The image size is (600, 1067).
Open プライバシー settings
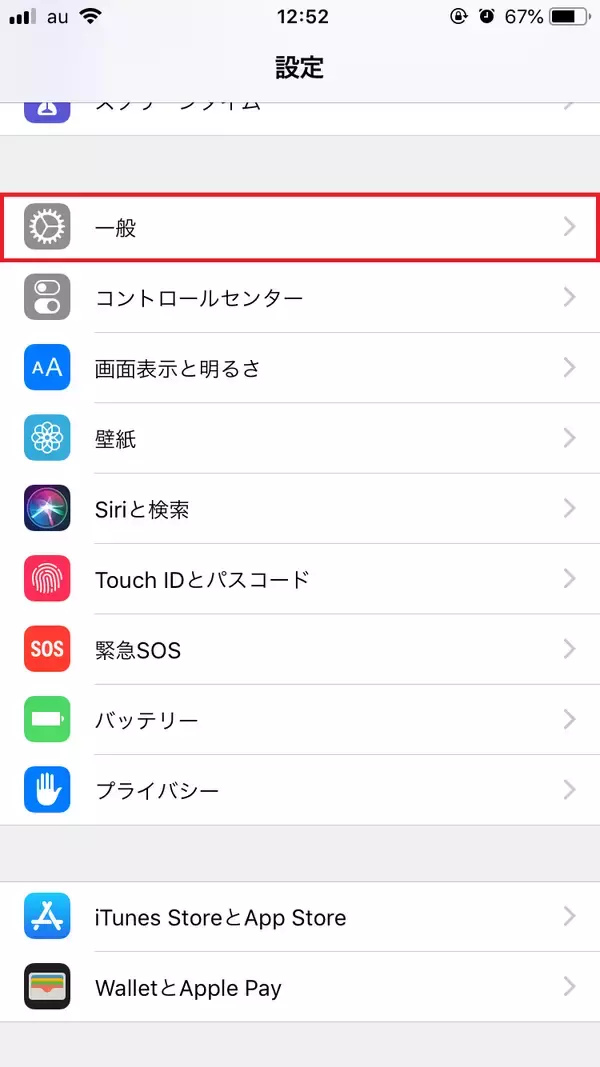click(300, 790)
